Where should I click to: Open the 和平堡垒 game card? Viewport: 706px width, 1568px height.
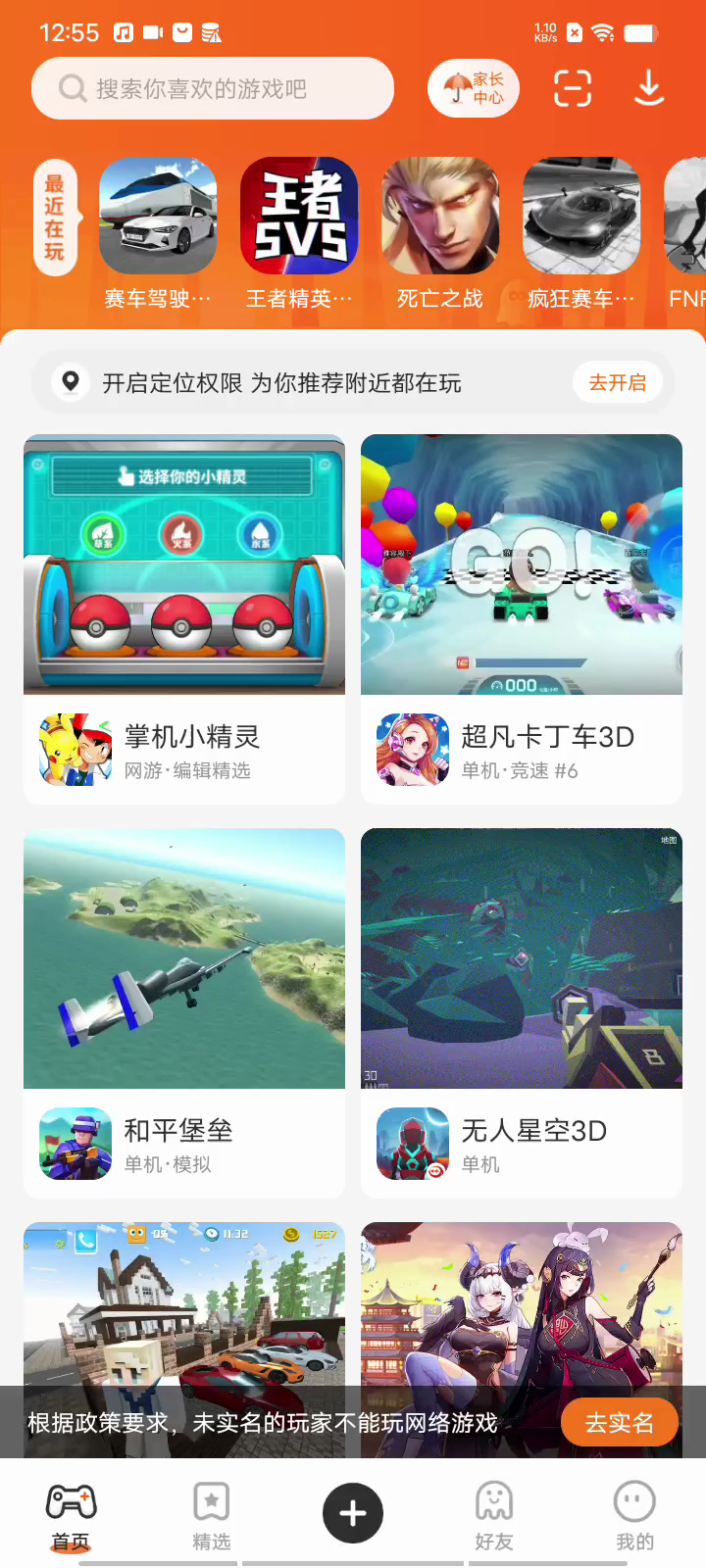184,1011
